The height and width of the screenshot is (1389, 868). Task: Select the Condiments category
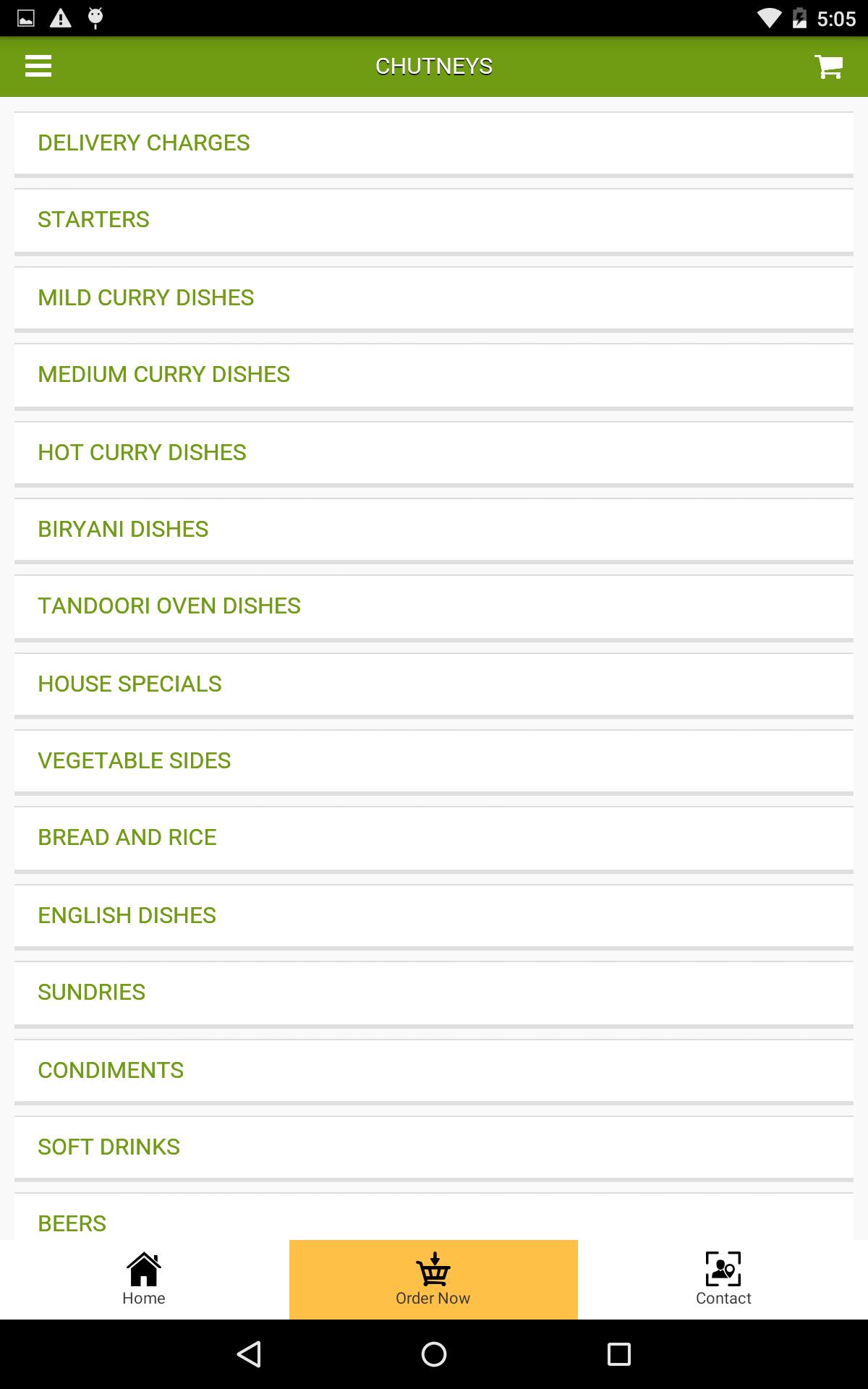tap(434, 1071)
